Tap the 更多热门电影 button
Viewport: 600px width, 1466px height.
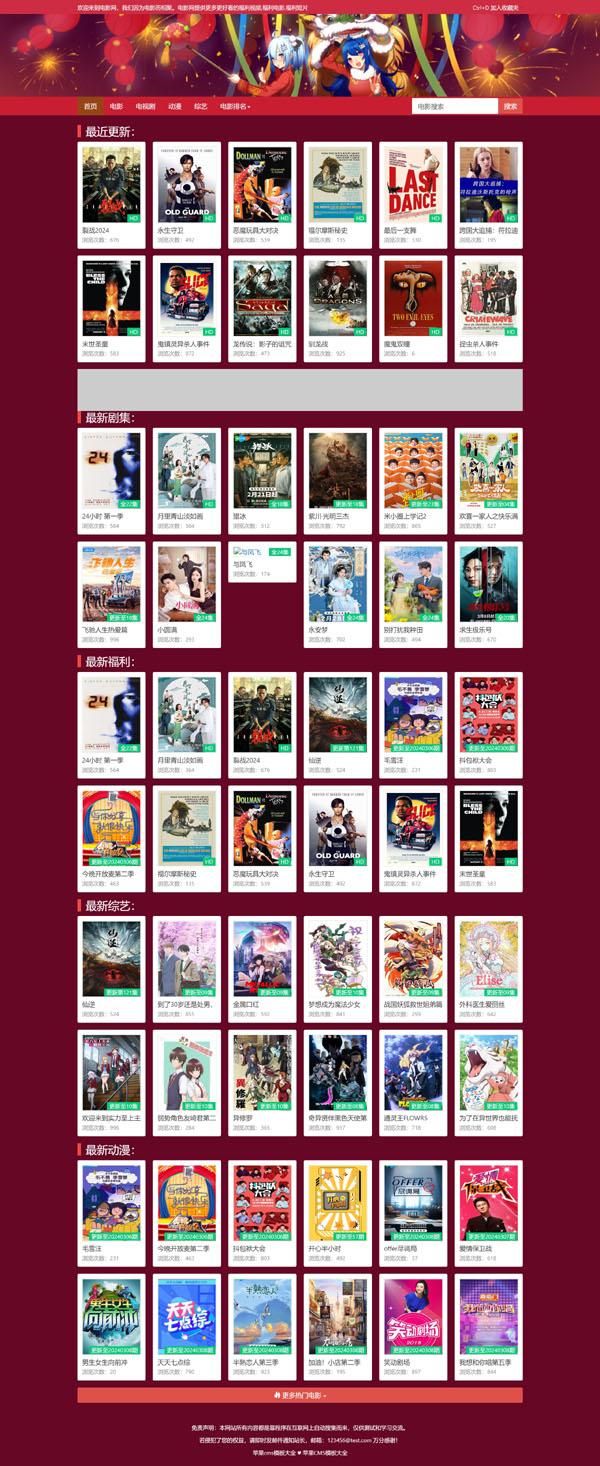(300, 1395)
